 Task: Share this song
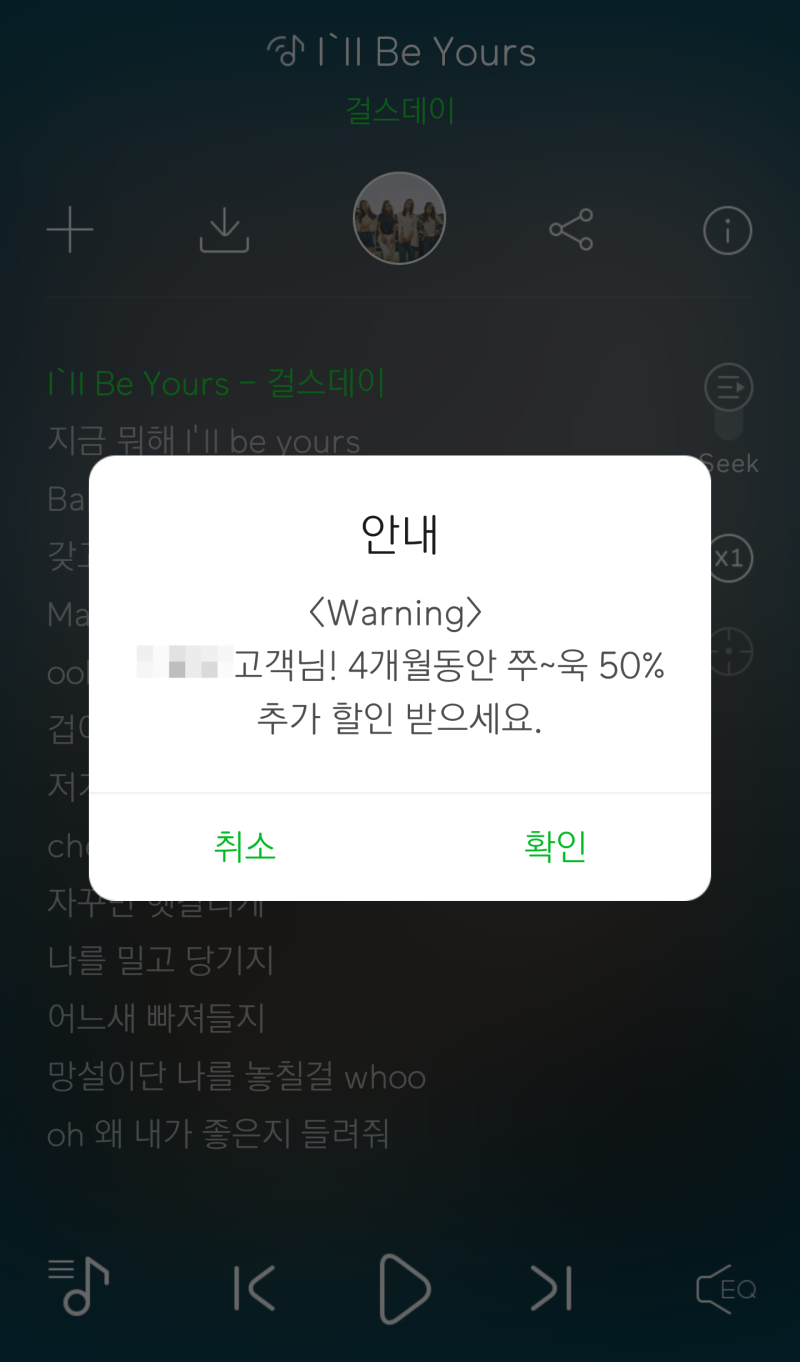pyautogui.click(x=571, y=231)
